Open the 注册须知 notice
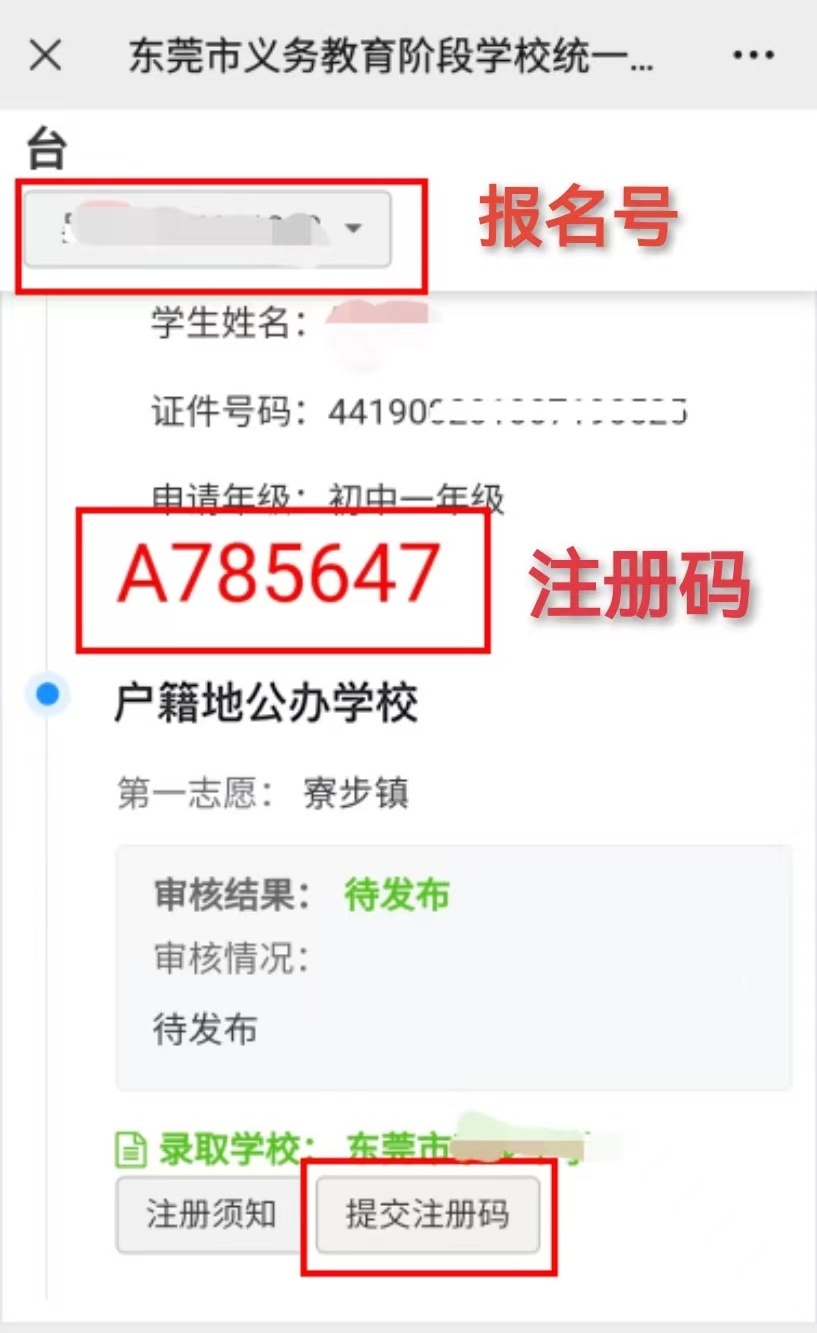 [211, 1214]
